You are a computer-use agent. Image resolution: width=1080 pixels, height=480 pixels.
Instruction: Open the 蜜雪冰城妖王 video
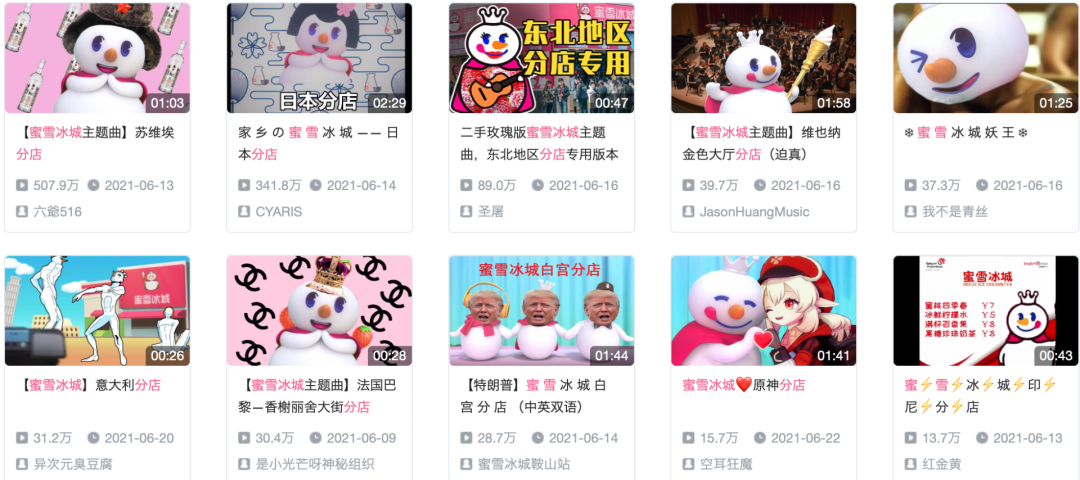pos(985,58)
